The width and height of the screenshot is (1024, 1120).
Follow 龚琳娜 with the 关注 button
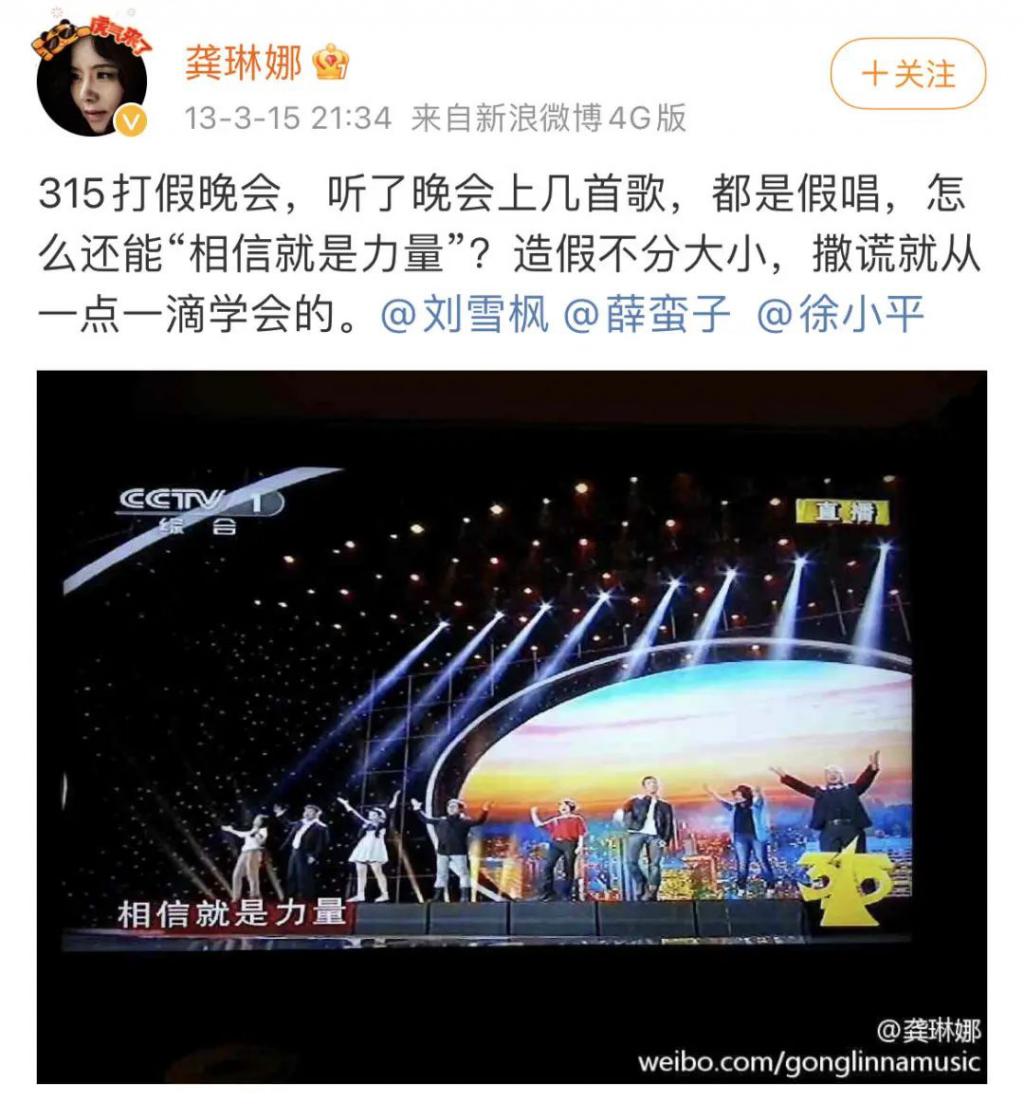(907, 73)
